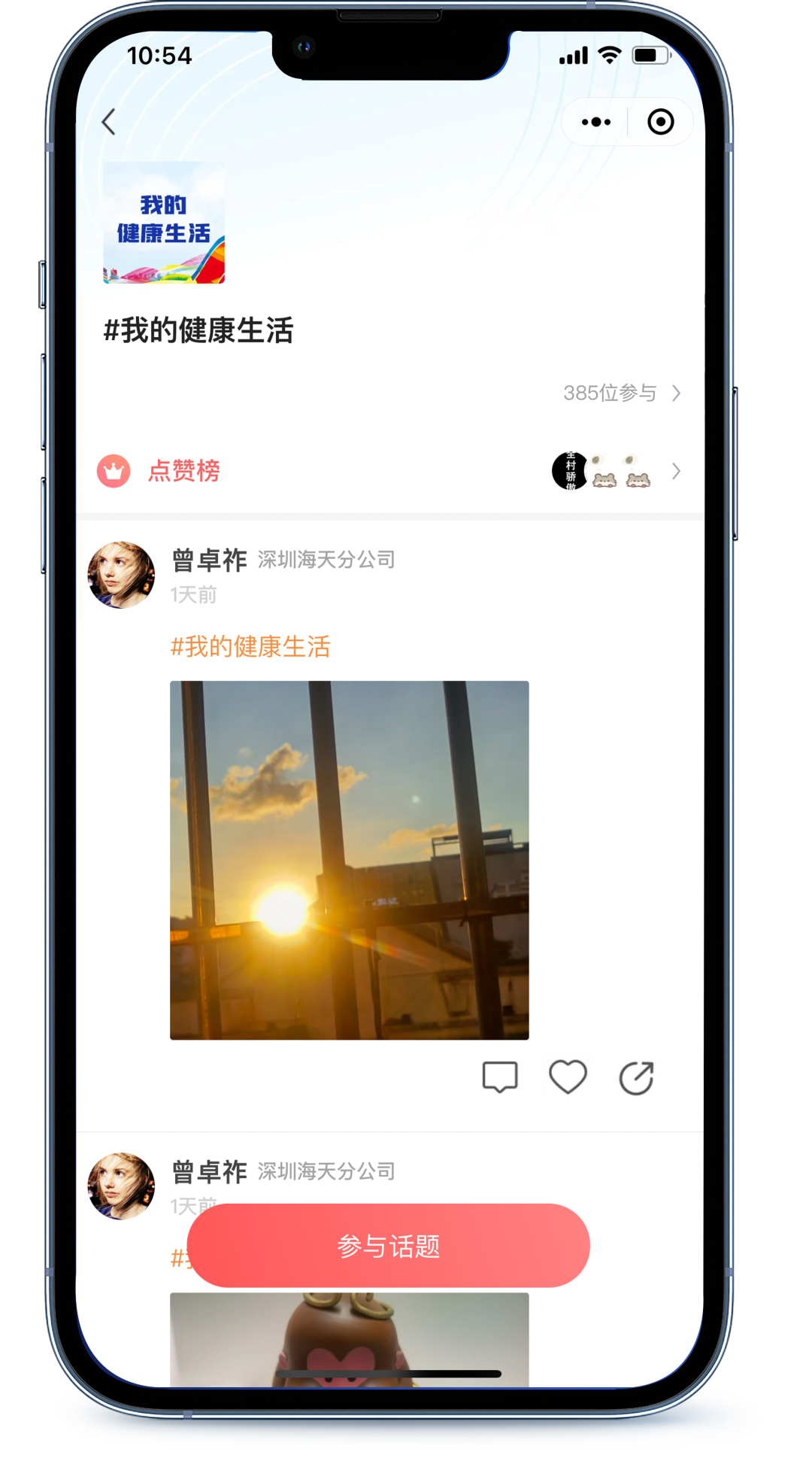Open the #我的健康生活 hashtag in the first post
Image resolution: width=812 pixels, height=1470 pixels.
click(x=250, y=646)
